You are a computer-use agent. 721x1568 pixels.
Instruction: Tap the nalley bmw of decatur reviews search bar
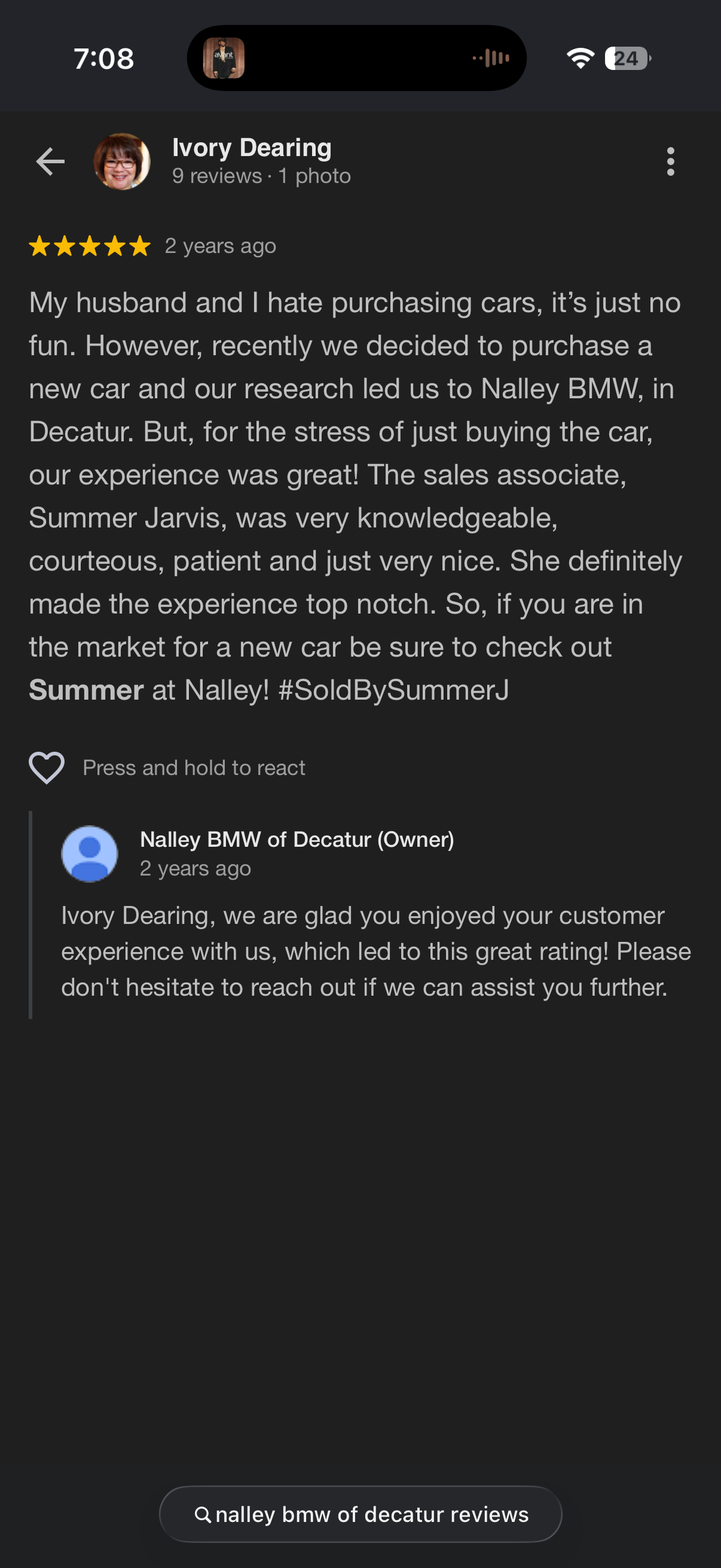[x=360, y=1514]
